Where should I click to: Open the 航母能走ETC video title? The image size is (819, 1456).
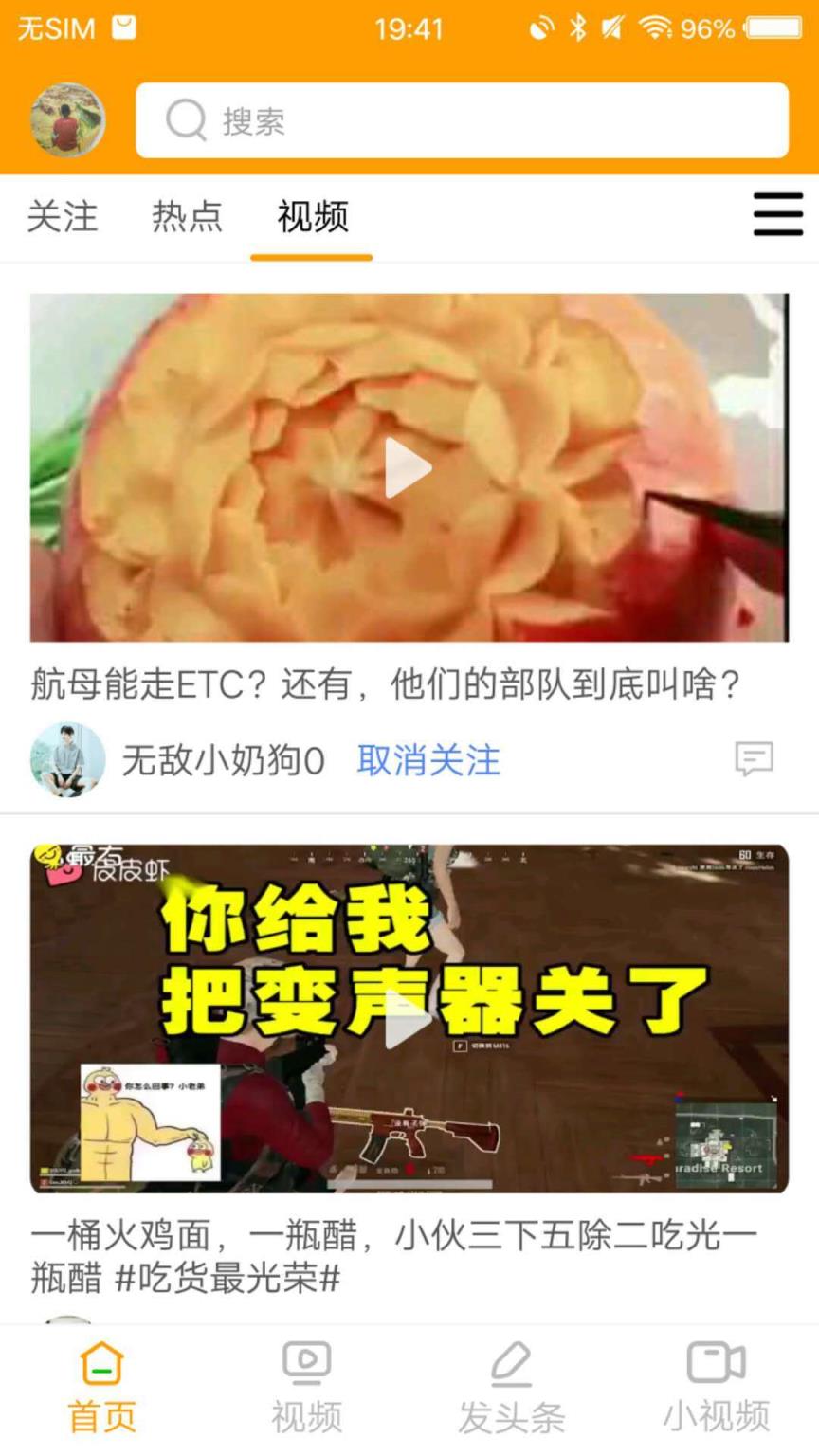tap(385, 684)
